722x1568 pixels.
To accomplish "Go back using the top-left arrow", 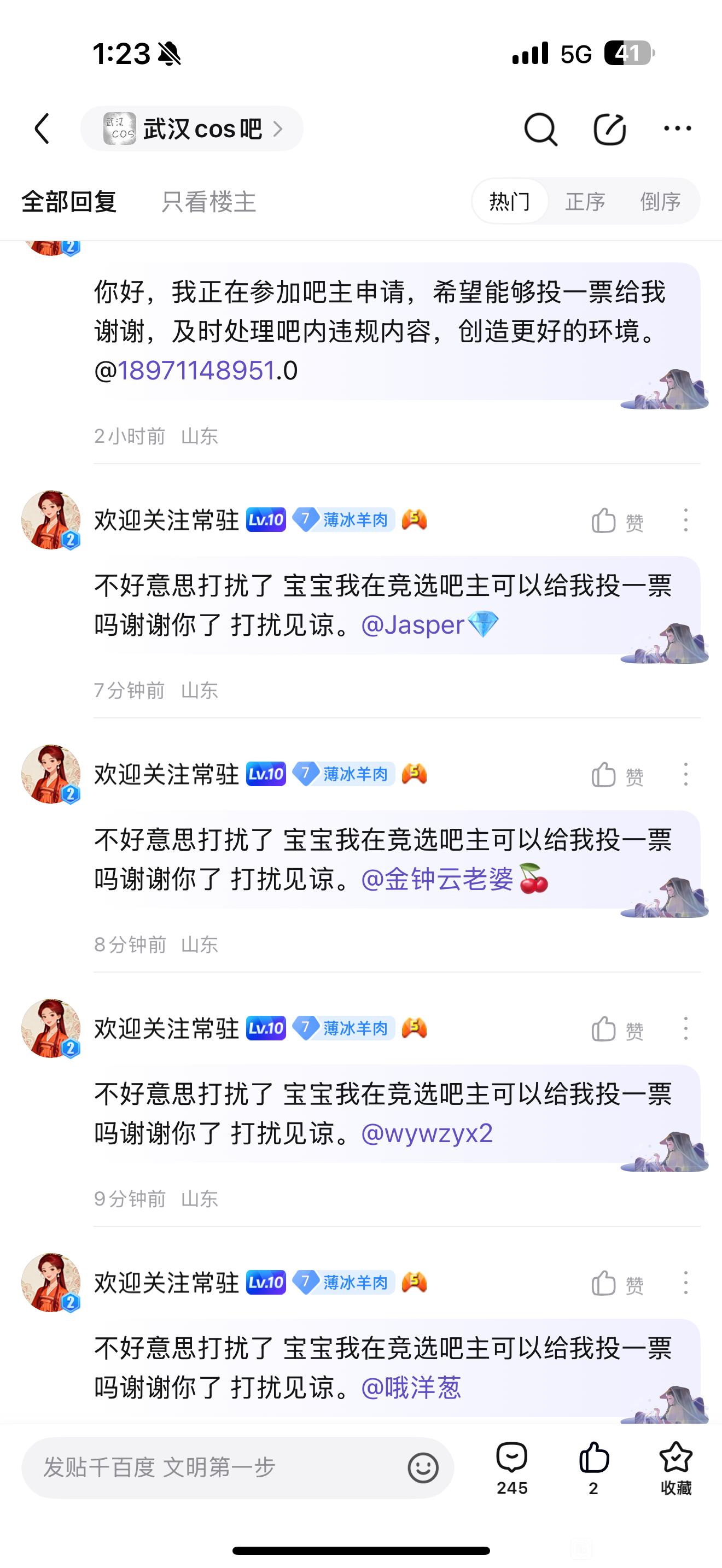I will tap(42, 128).
